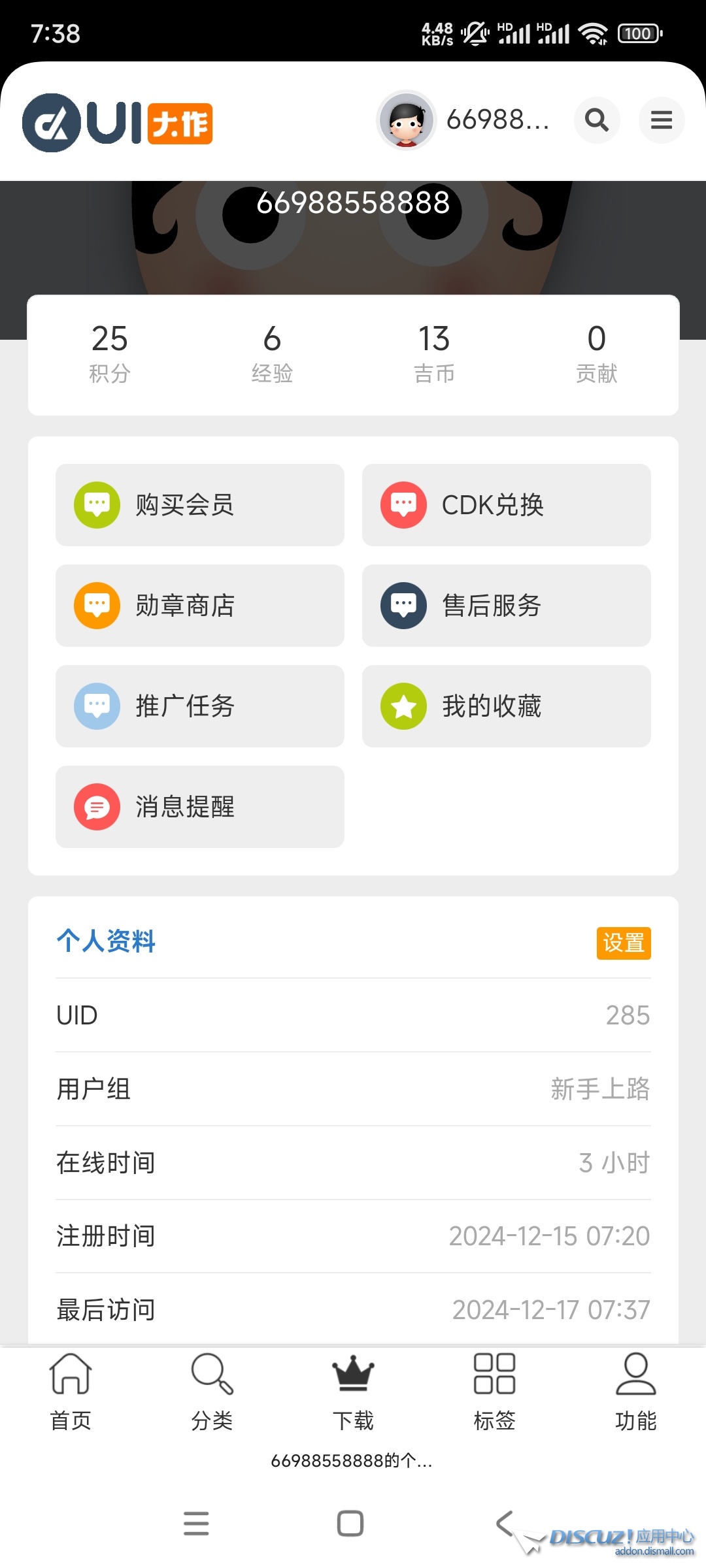This screenshot has width=706, height=1568.
Task: Go to the 下载 download tab
Action: point(353,1392)
